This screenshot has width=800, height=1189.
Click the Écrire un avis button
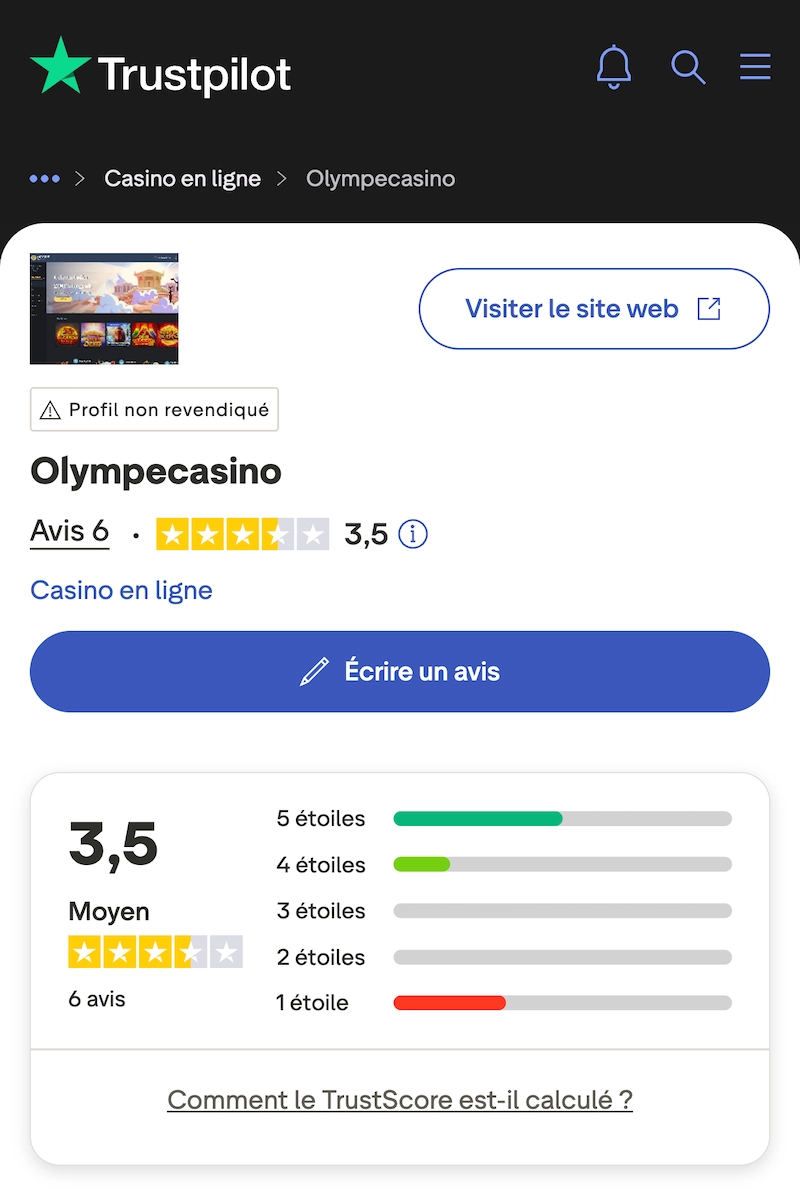(400, 671)
